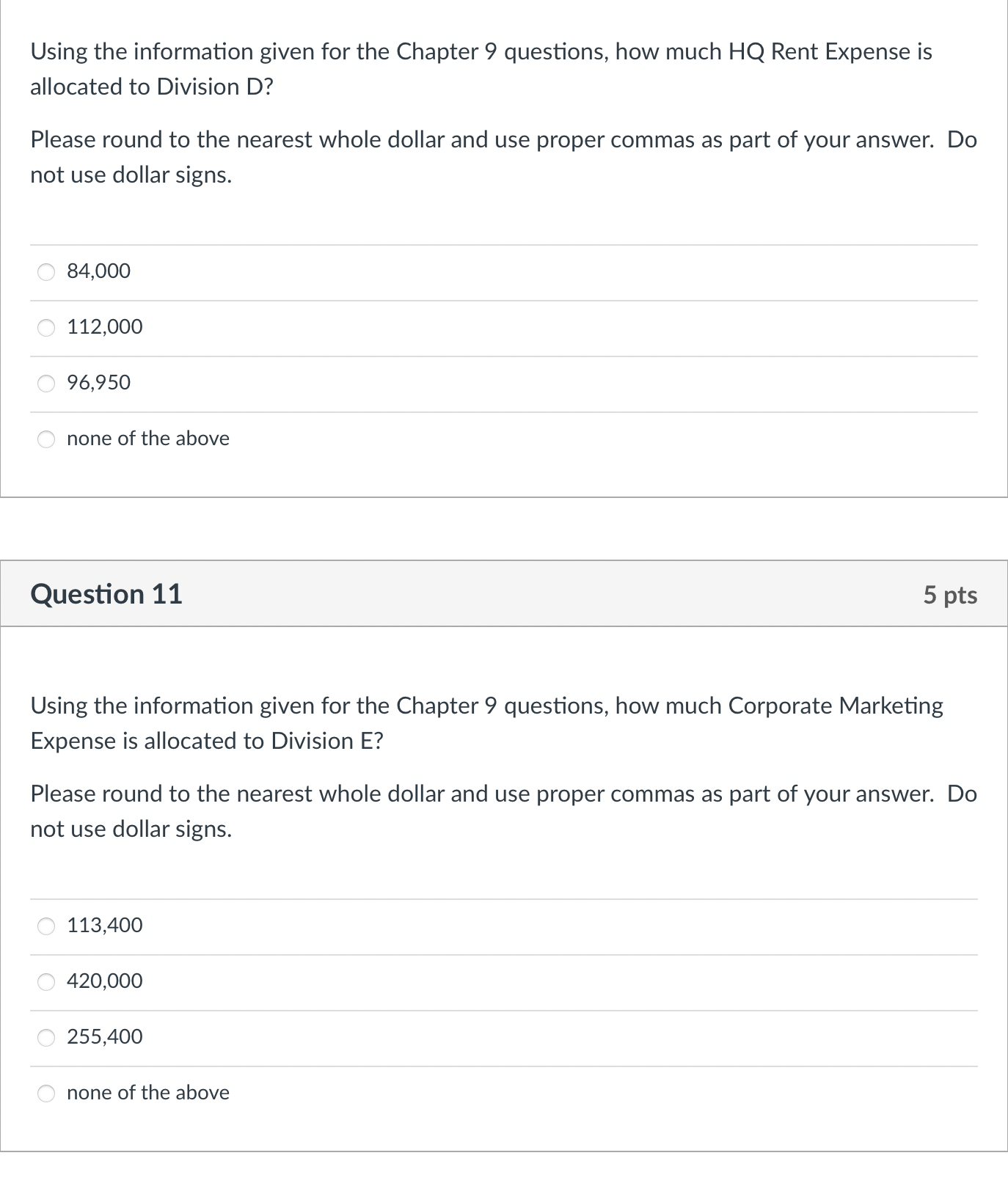Select the 113,400 answer option
1008x1183 pixels.
(x=46, y=926)
